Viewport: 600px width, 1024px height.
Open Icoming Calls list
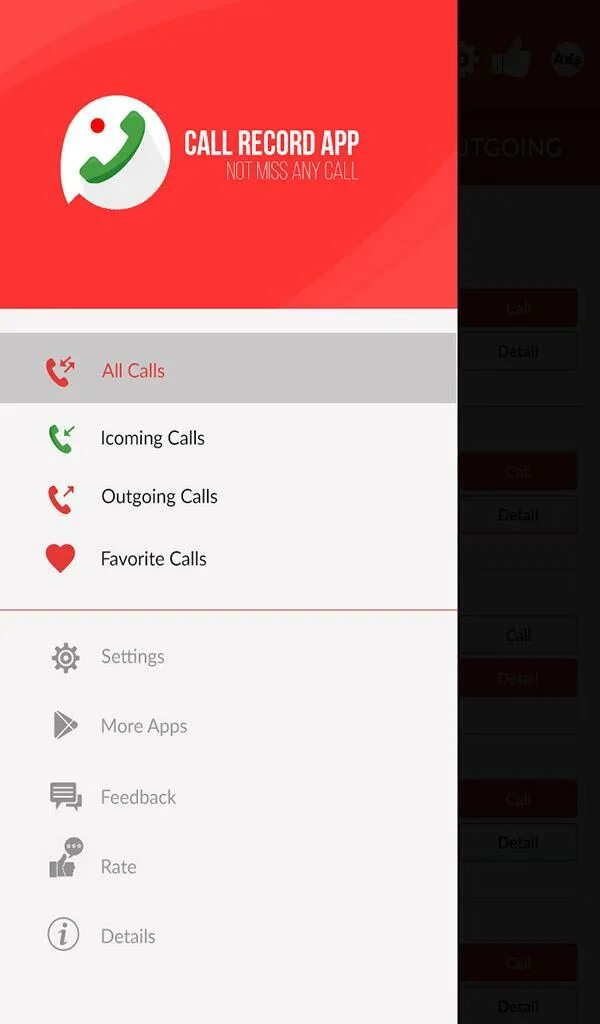tap(228, 438)
